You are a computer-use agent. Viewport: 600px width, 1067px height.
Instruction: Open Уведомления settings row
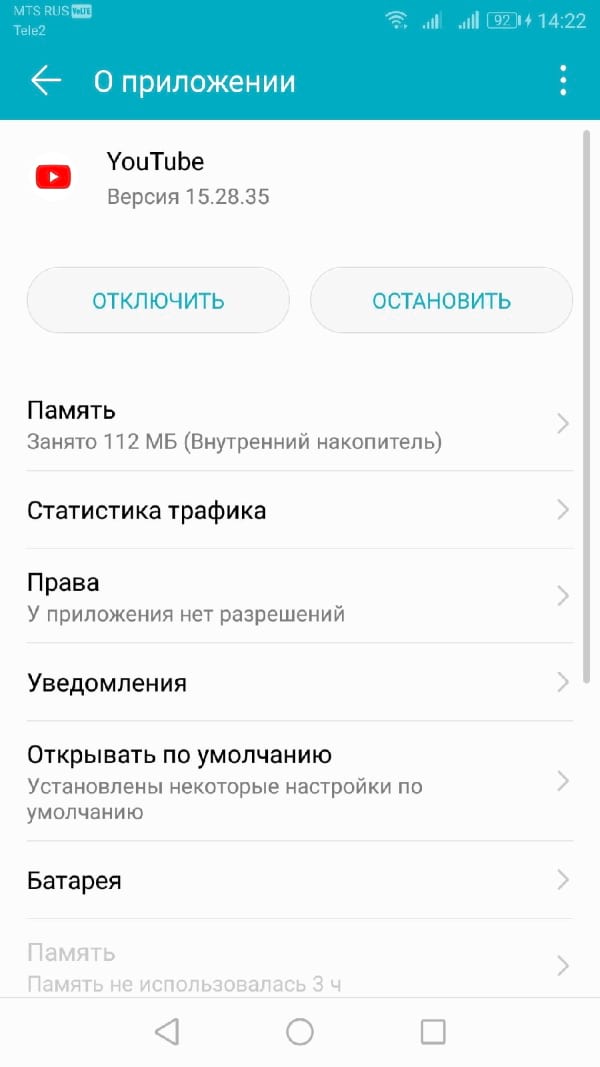click(298, 683)
